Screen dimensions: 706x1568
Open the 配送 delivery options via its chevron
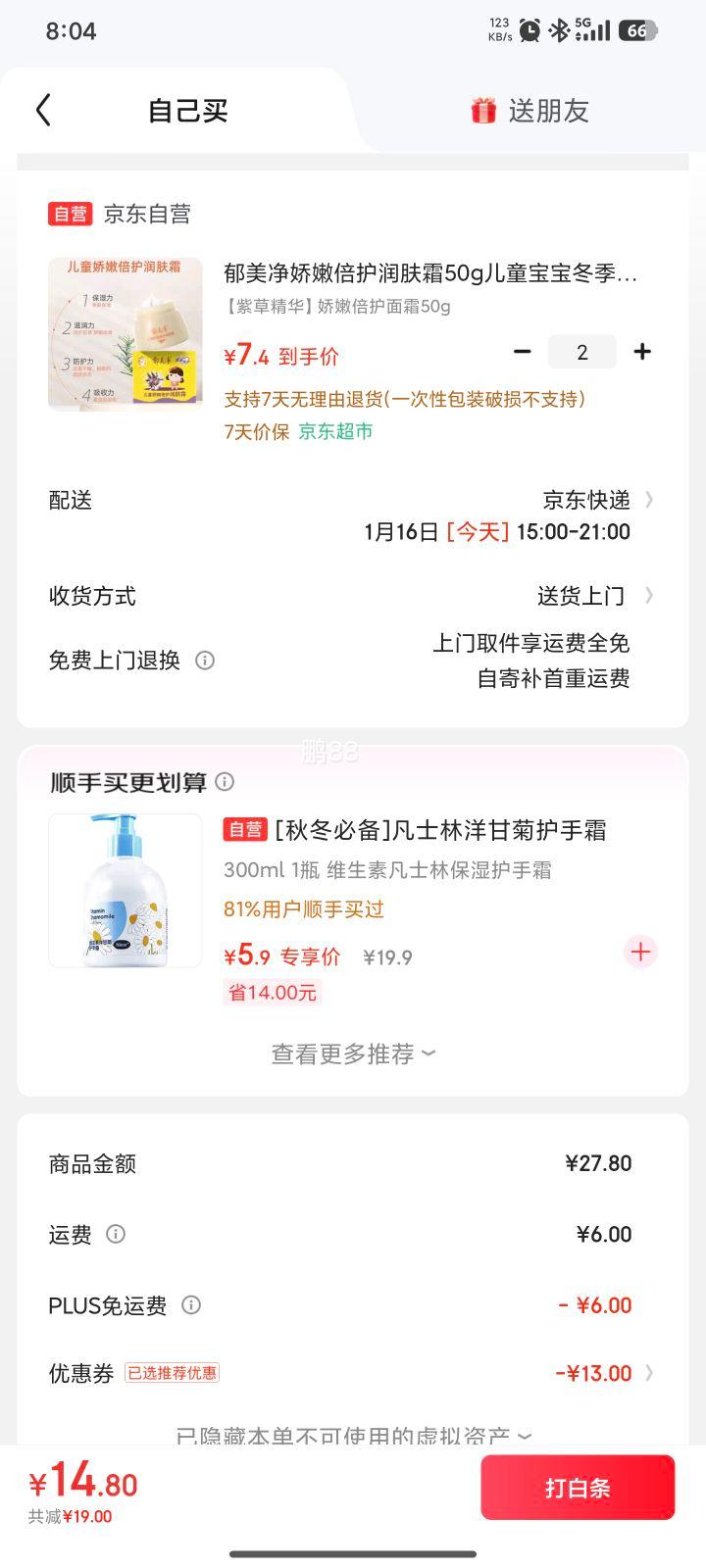(x=649, y=500)
